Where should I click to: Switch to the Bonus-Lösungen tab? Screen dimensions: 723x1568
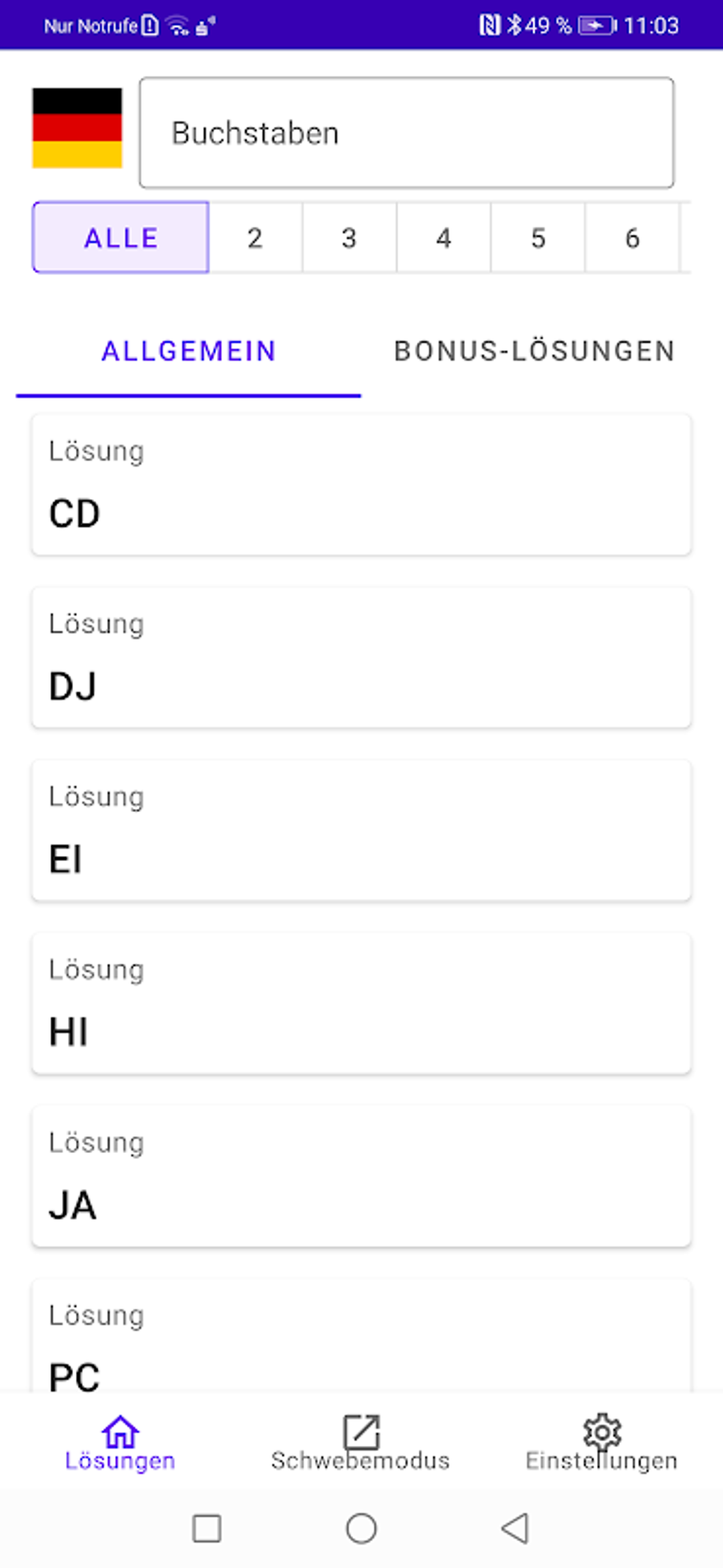tap(534, 352)
